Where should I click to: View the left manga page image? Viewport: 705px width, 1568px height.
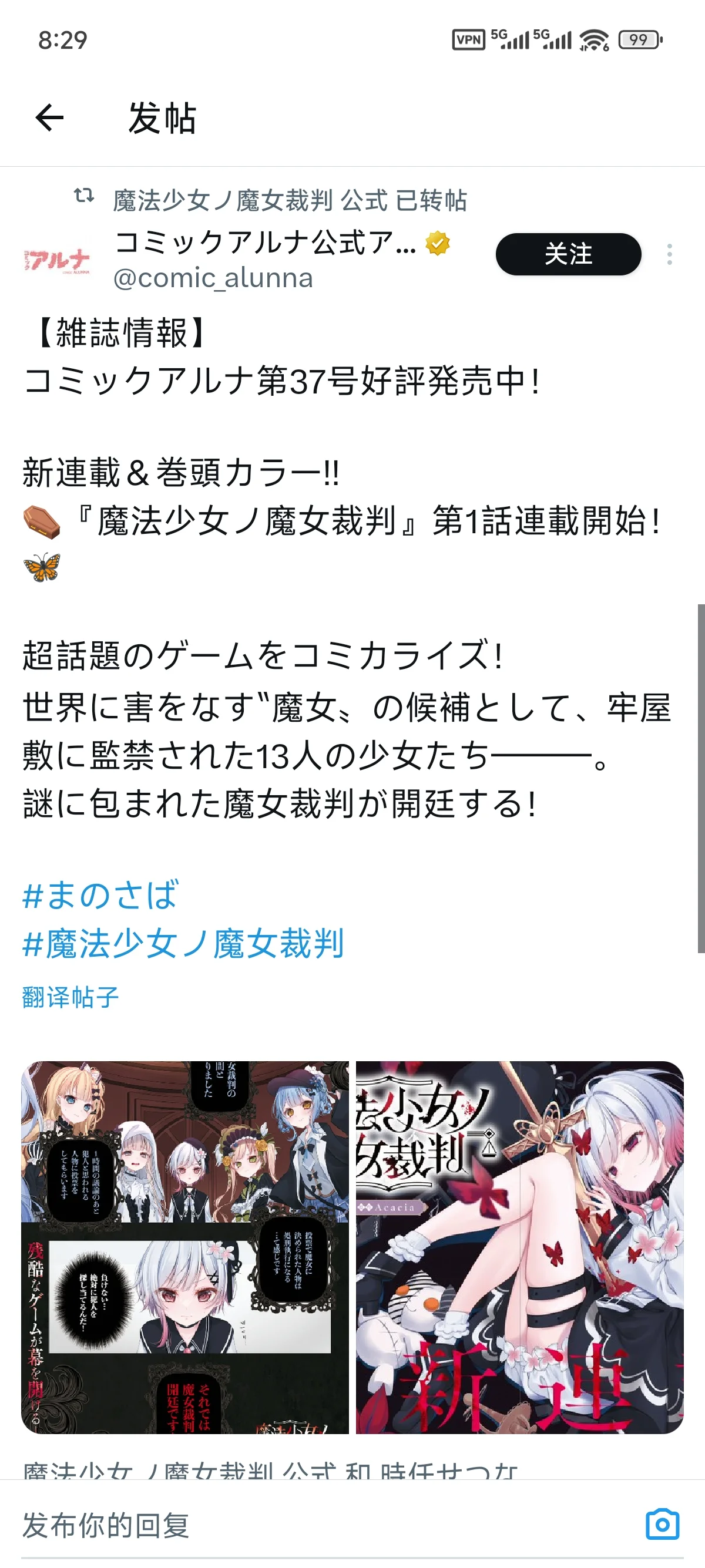click(185, 1247)
